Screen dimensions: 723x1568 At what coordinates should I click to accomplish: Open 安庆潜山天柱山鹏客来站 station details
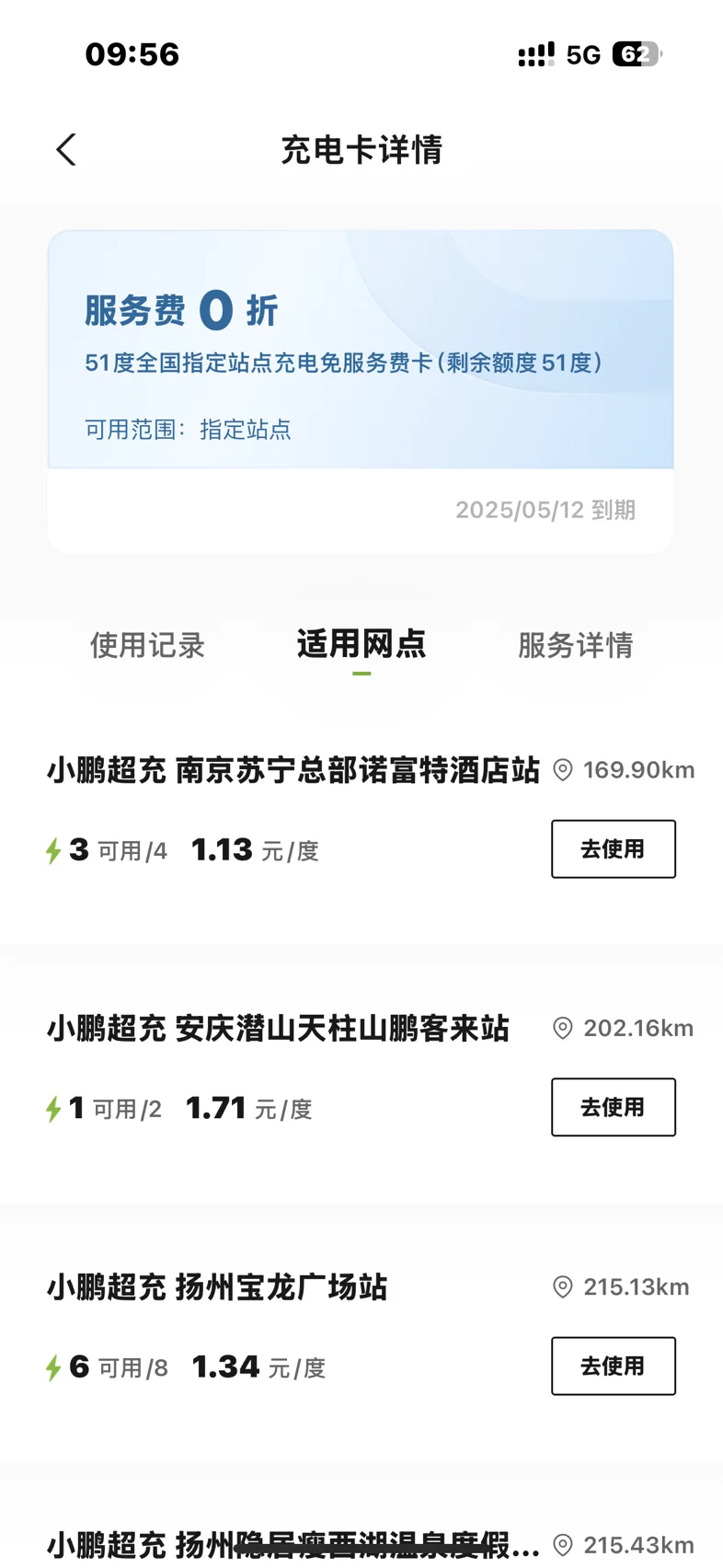tap(278, 1029)
